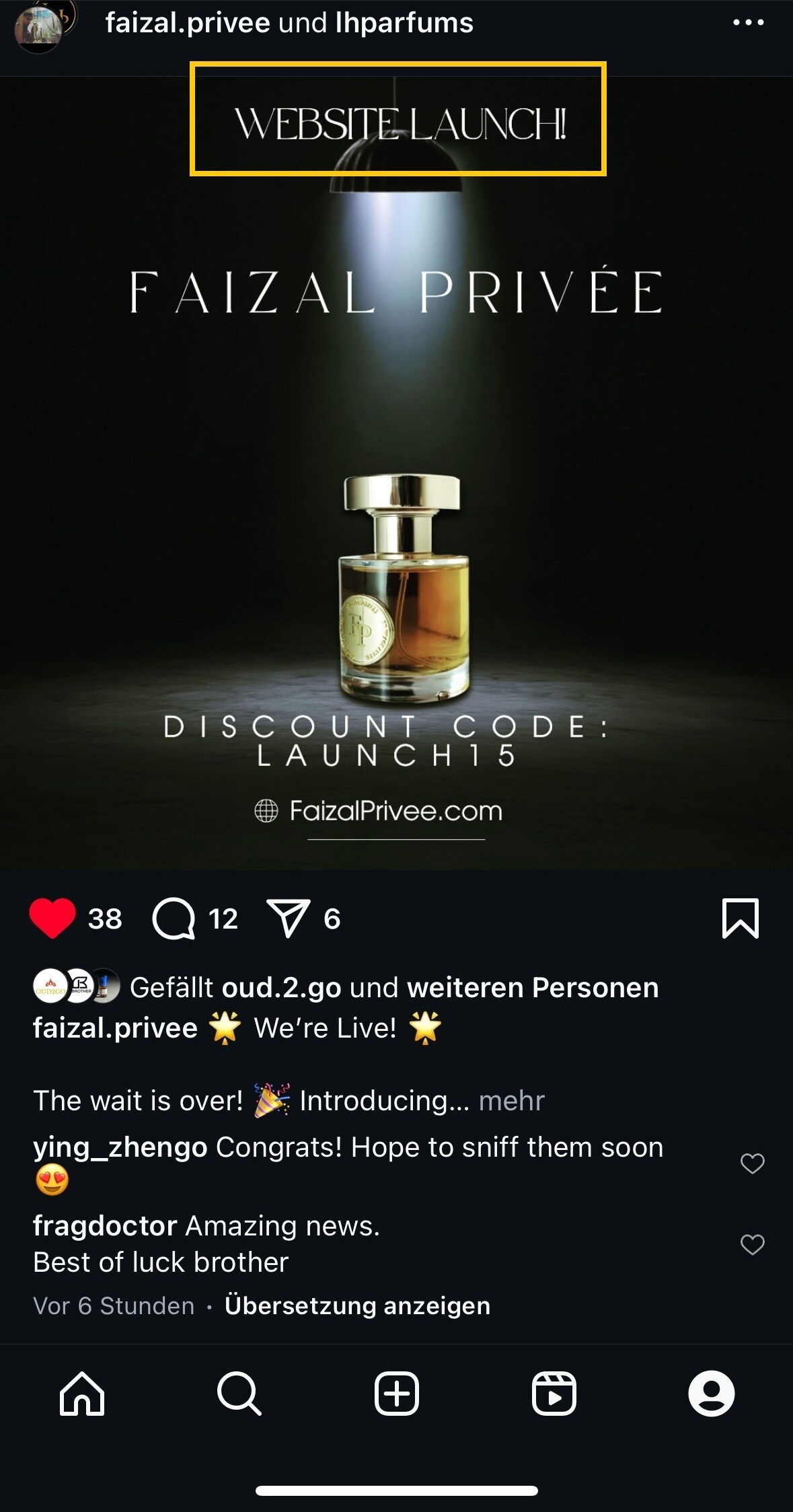Screen dimensions: 793x1512
Task: Open fragdoctor's profile
Action: 105,1225
